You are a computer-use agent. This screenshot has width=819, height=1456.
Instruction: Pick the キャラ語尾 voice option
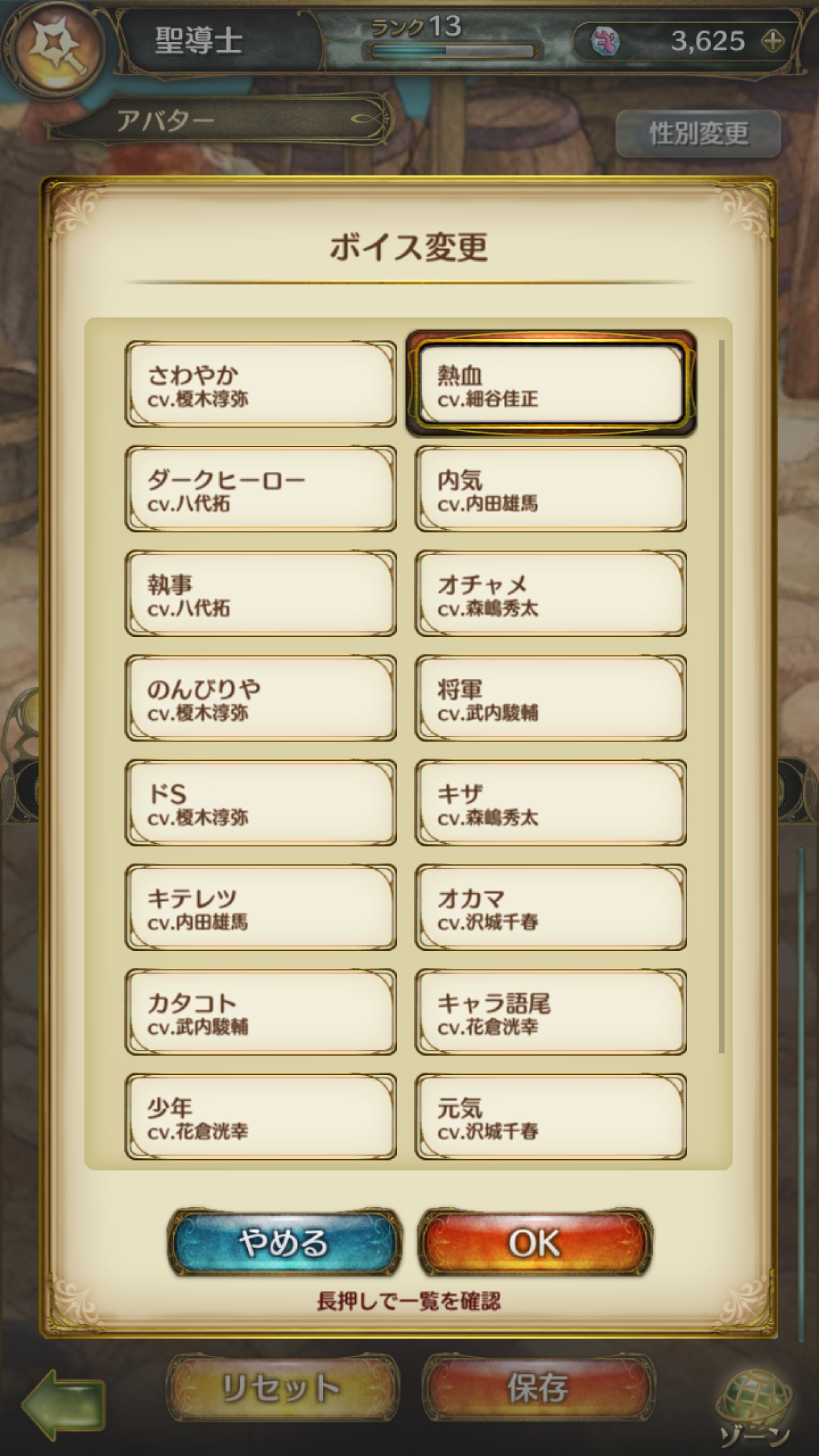(x=551, y=1011)
